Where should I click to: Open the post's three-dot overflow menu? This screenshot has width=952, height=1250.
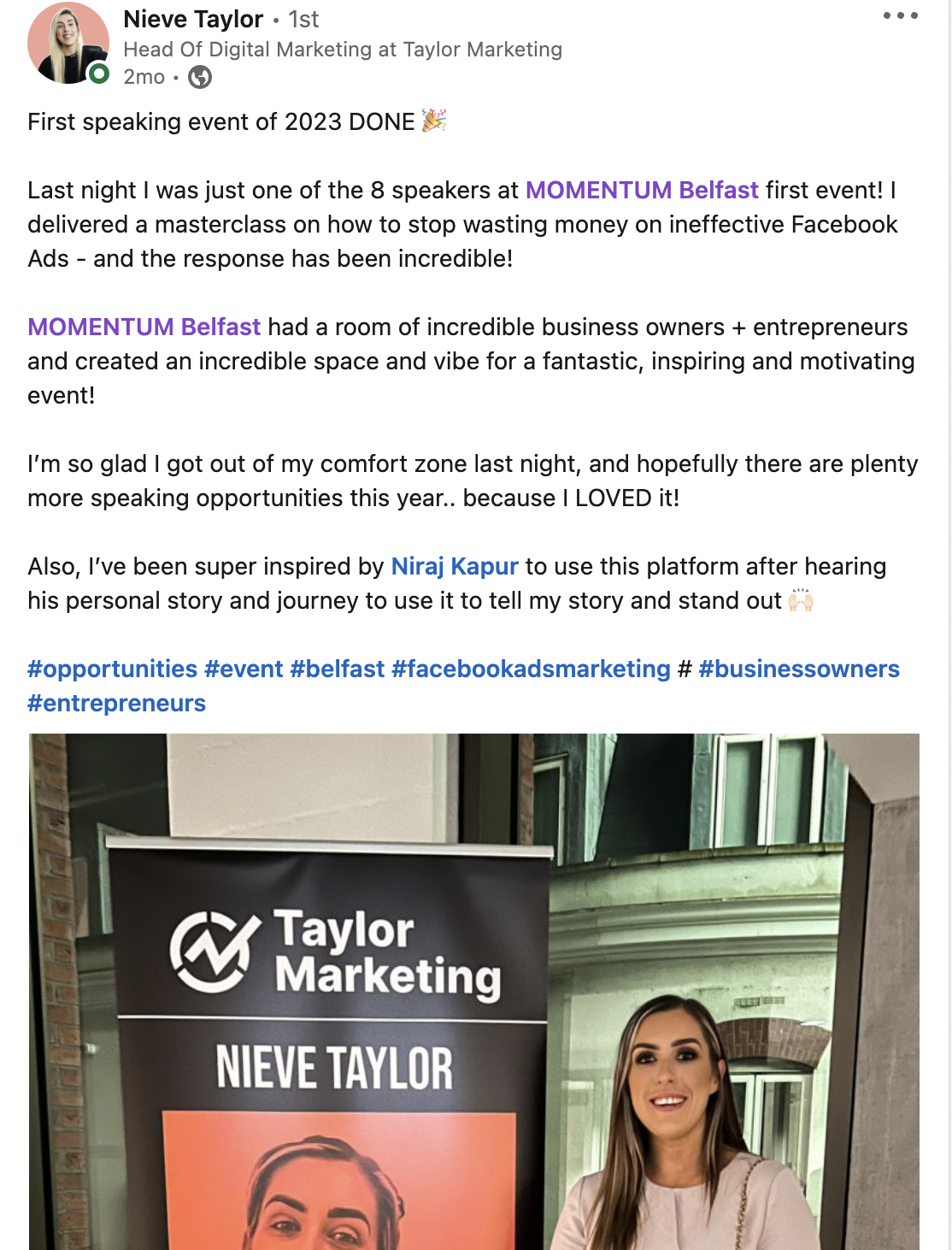coord(900,15)
